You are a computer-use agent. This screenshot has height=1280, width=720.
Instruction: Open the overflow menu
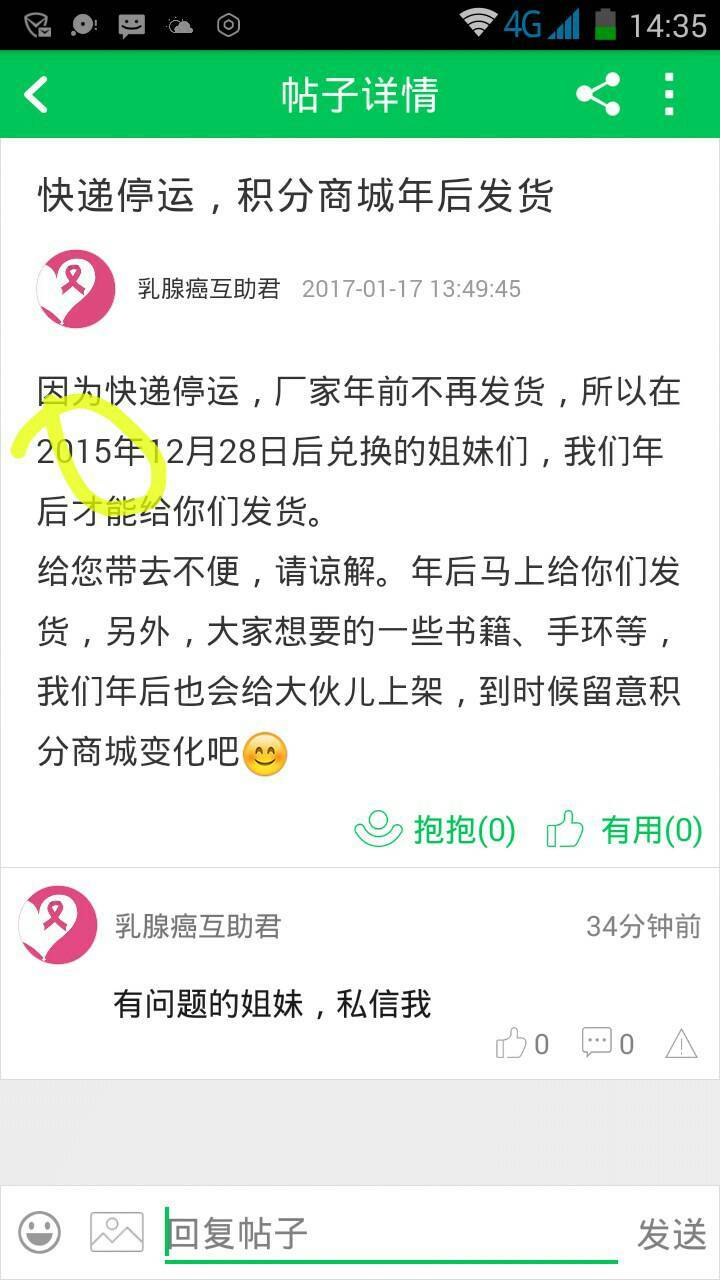point(669,96)
